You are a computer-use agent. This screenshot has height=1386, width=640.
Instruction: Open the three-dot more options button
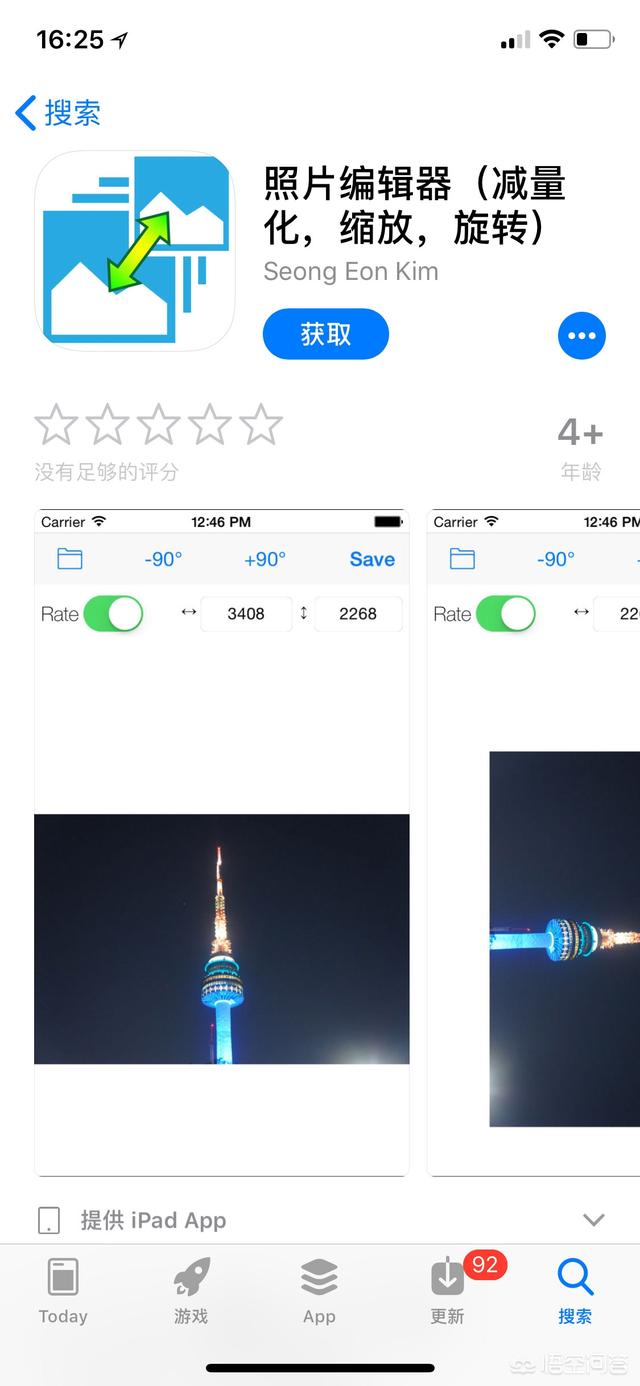582,336
